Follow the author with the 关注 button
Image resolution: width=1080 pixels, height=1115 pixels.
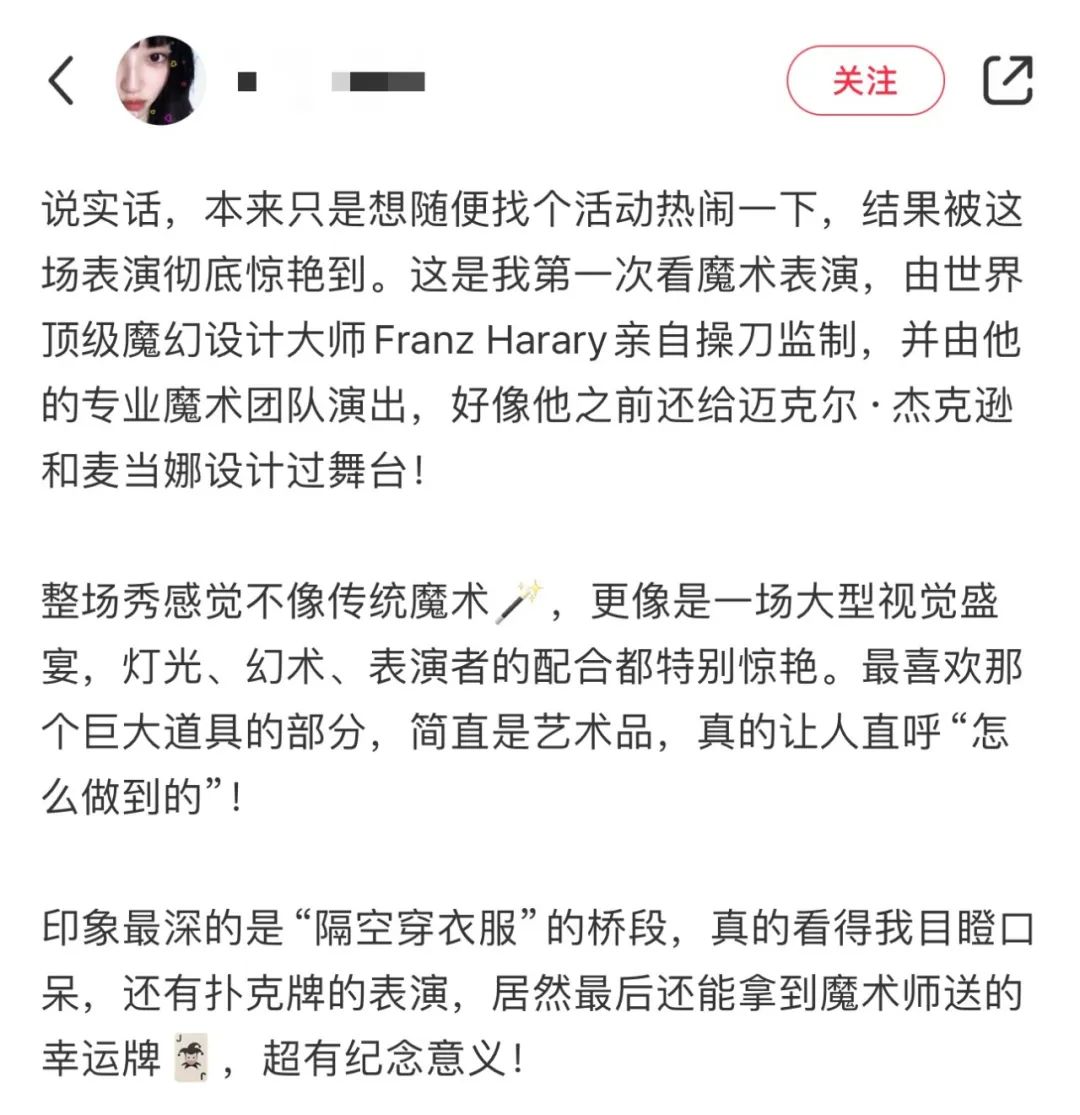coord(865,80)
